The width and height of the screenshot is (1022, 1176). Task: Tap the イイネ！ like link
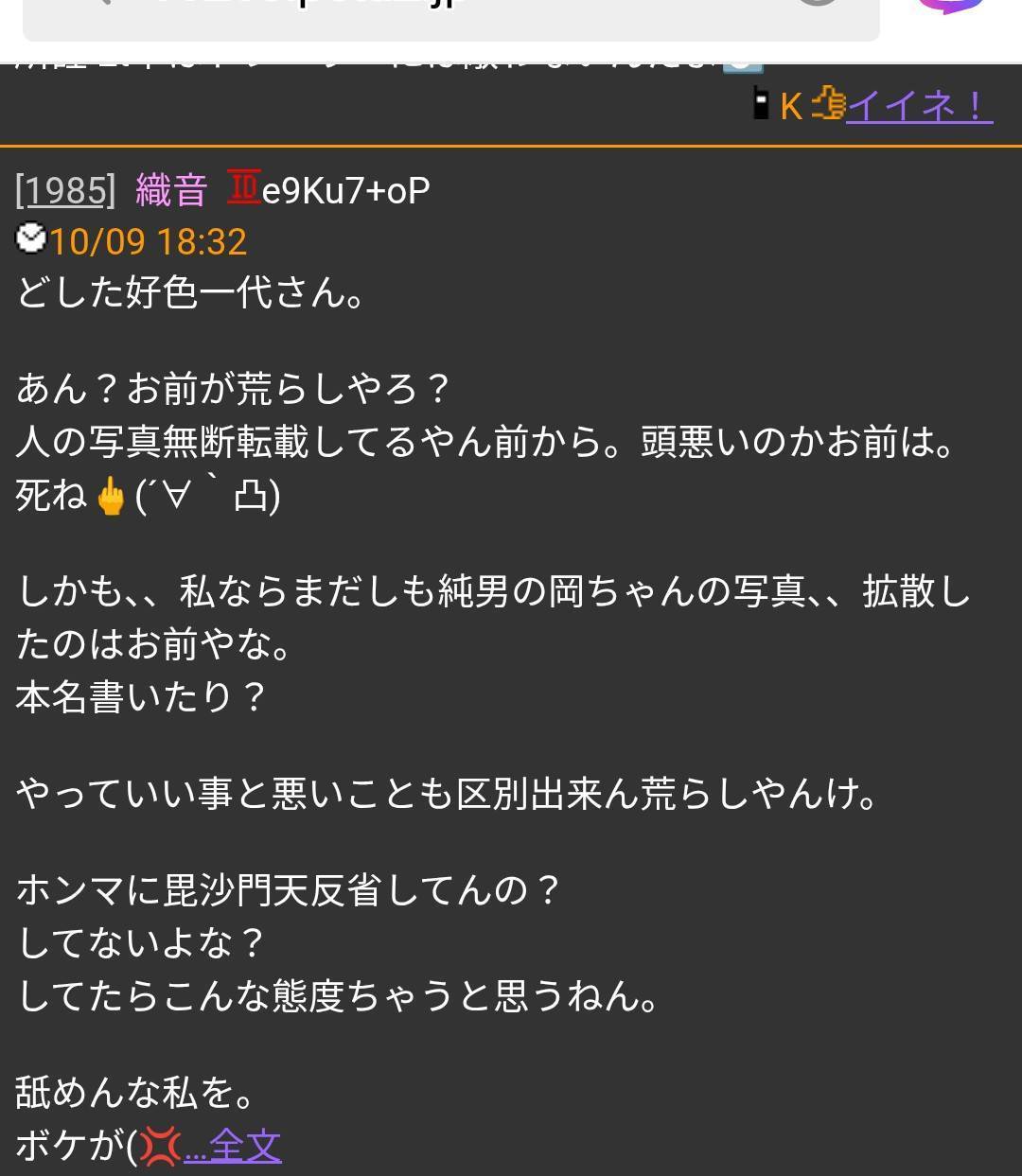(918, 105)
